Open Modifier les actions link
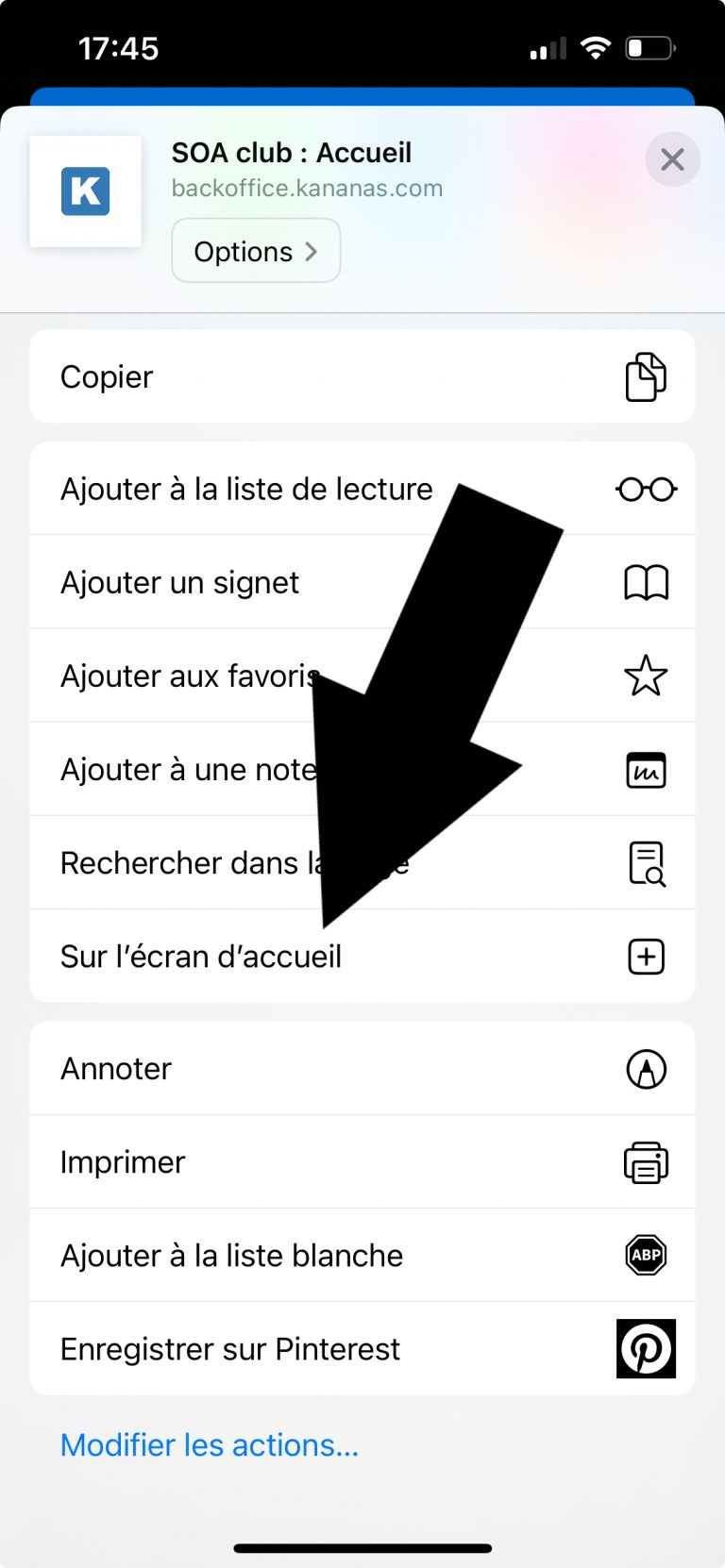The height and width of the screenshot is (1568, 725). click(209, 1444)
